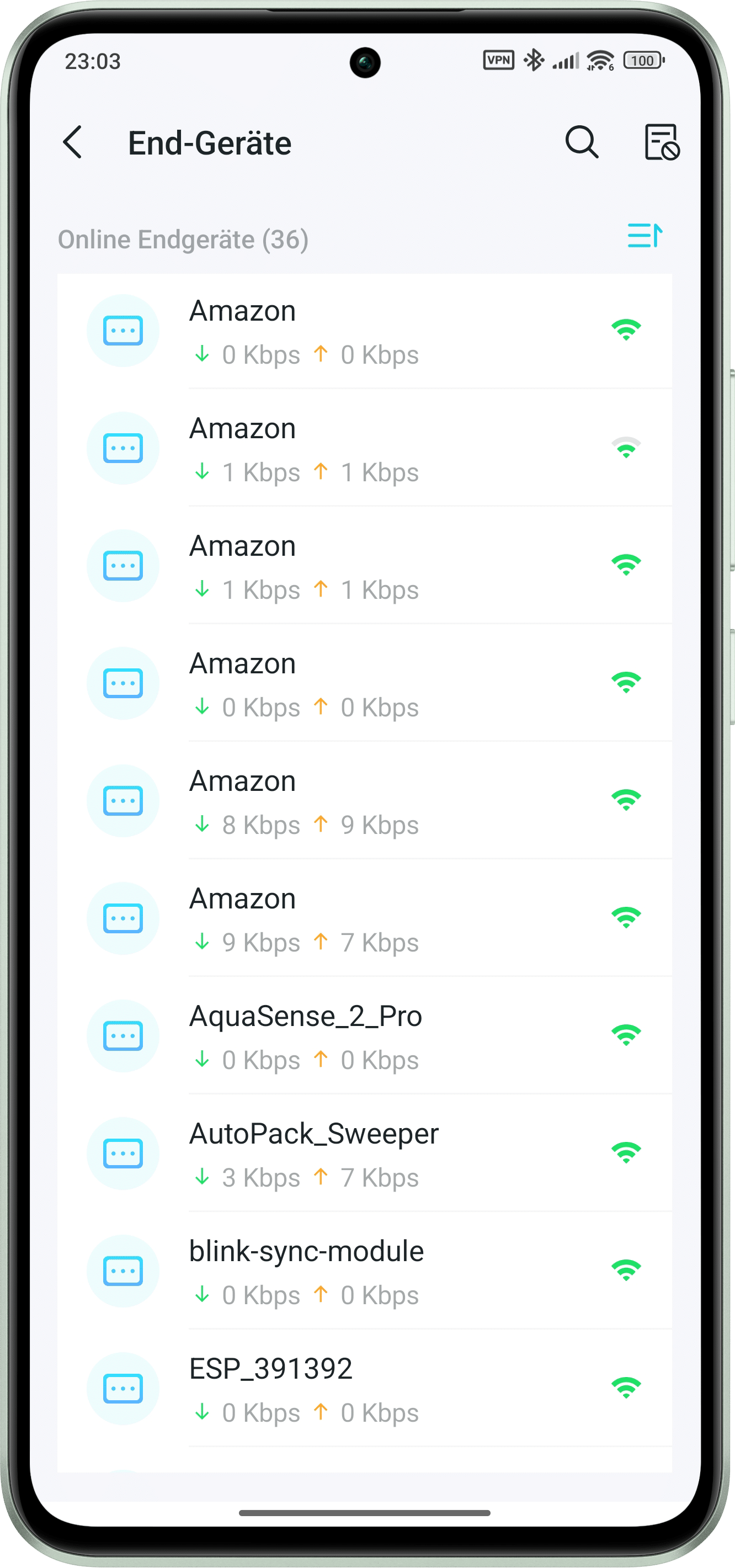View blink-sync-module details

pos(365,1271)
